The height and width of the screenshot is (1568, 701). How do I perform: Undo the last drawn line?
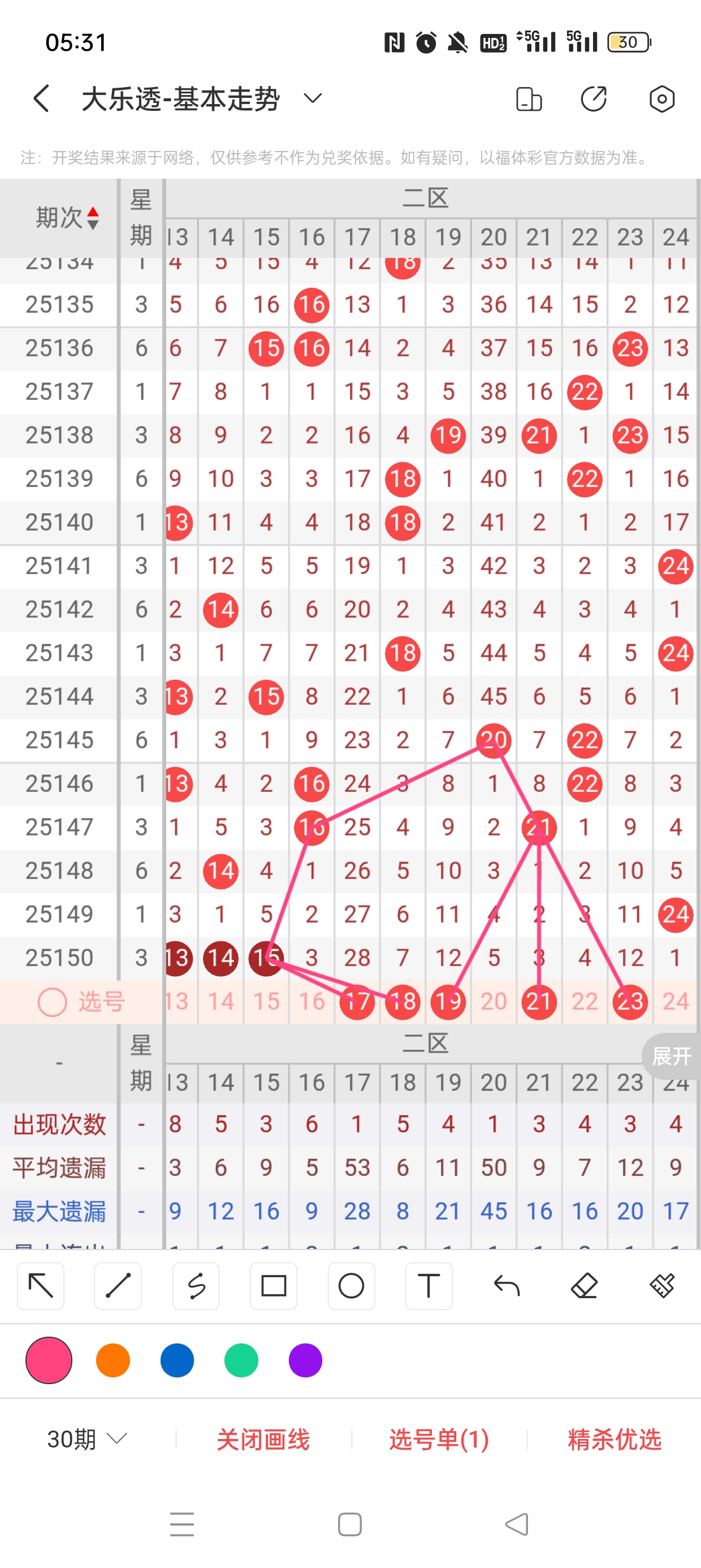(507, 1286)
